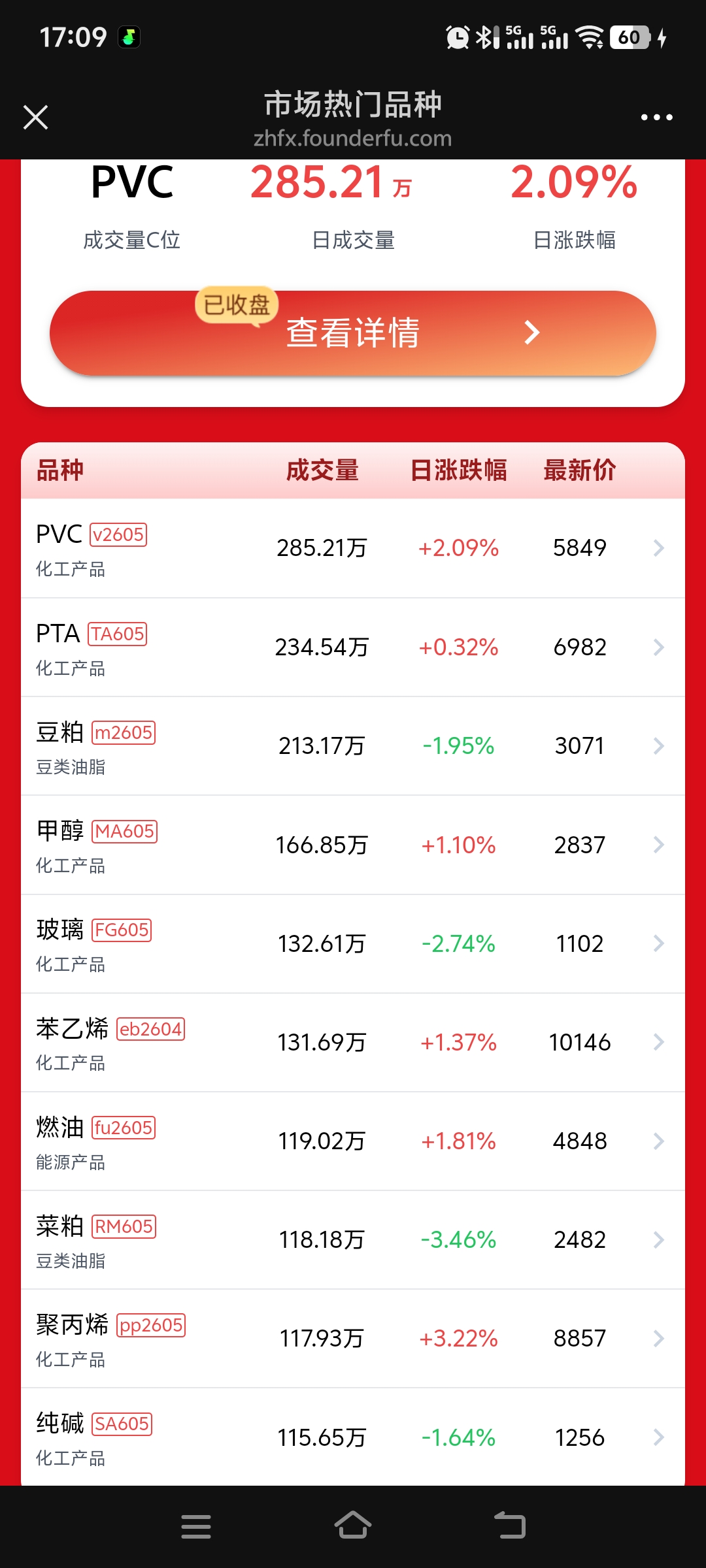This screenshot has width=706, height=1568.
Task: Tap the alarm clock status bar icon
Action: (x=456, y=37)
